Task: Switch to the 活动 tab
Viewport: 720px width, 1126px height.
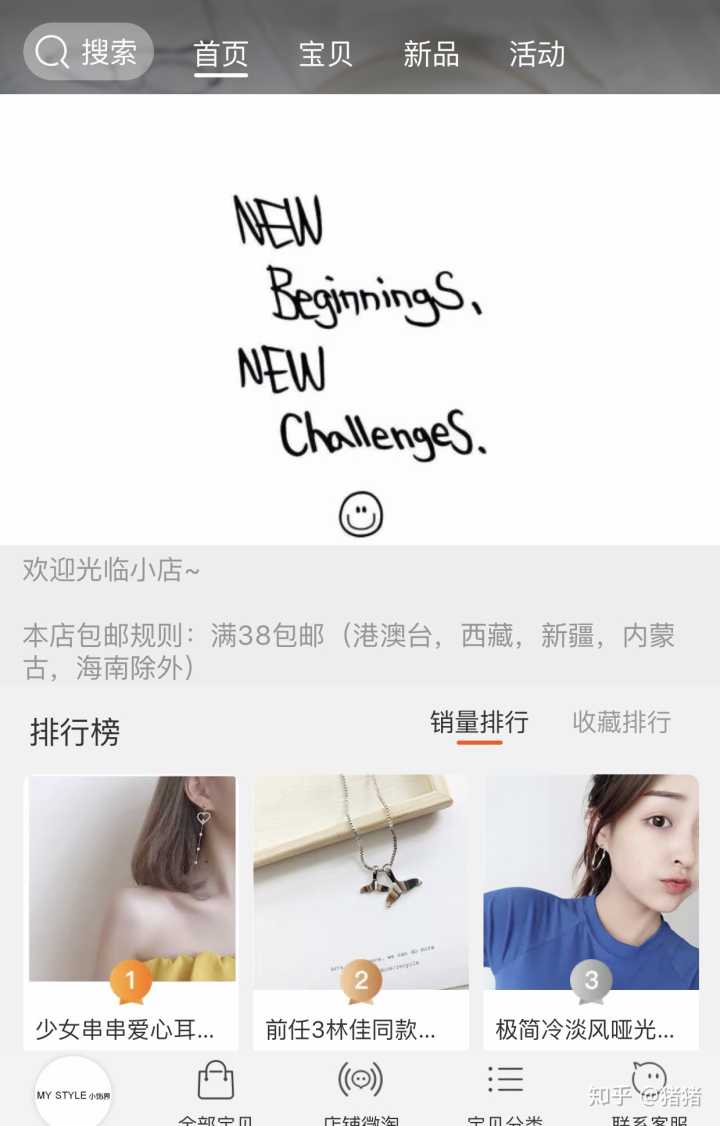Action: (537, 53)
